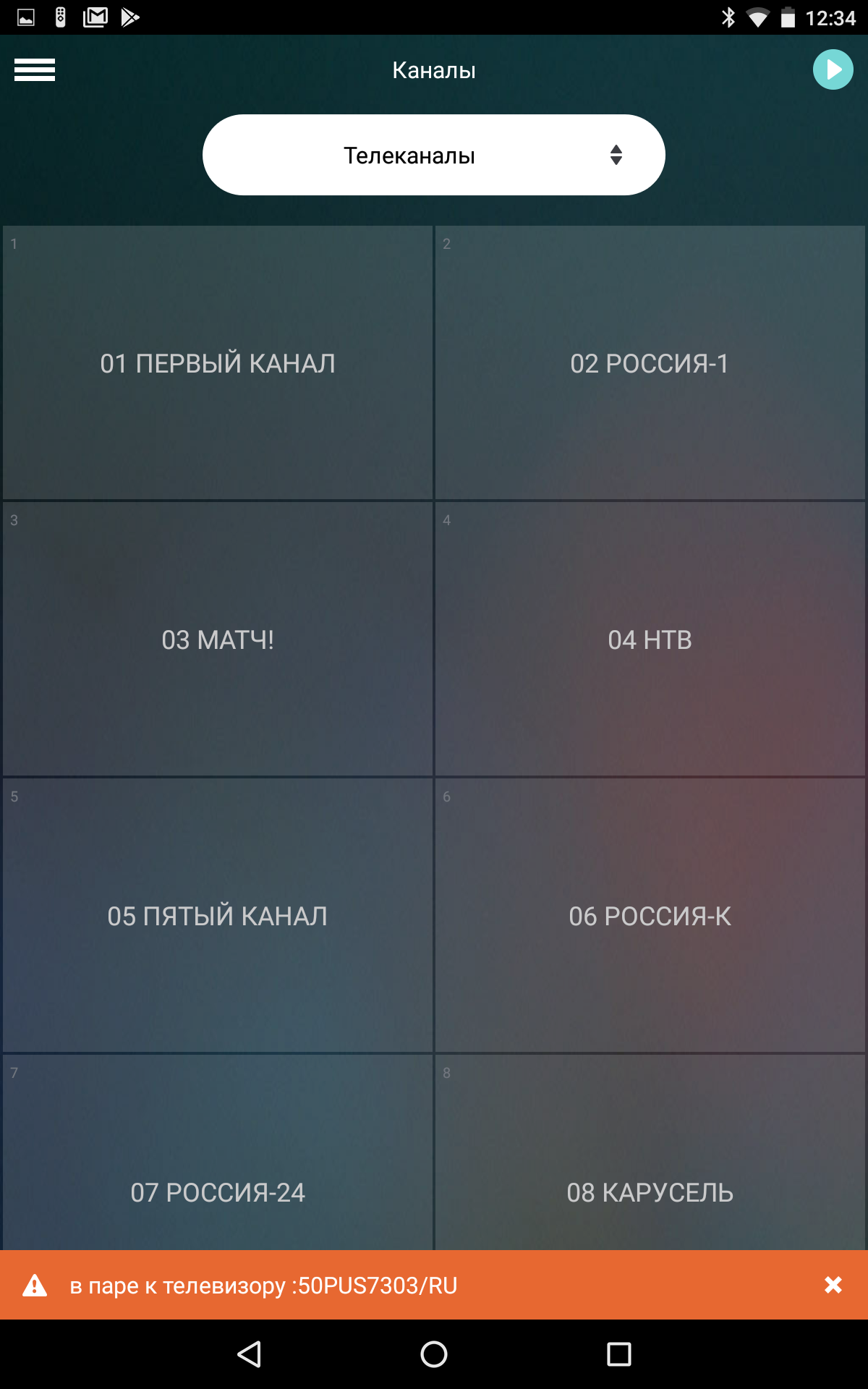Dismiss the TV pairing banner

pos(833,1285)
